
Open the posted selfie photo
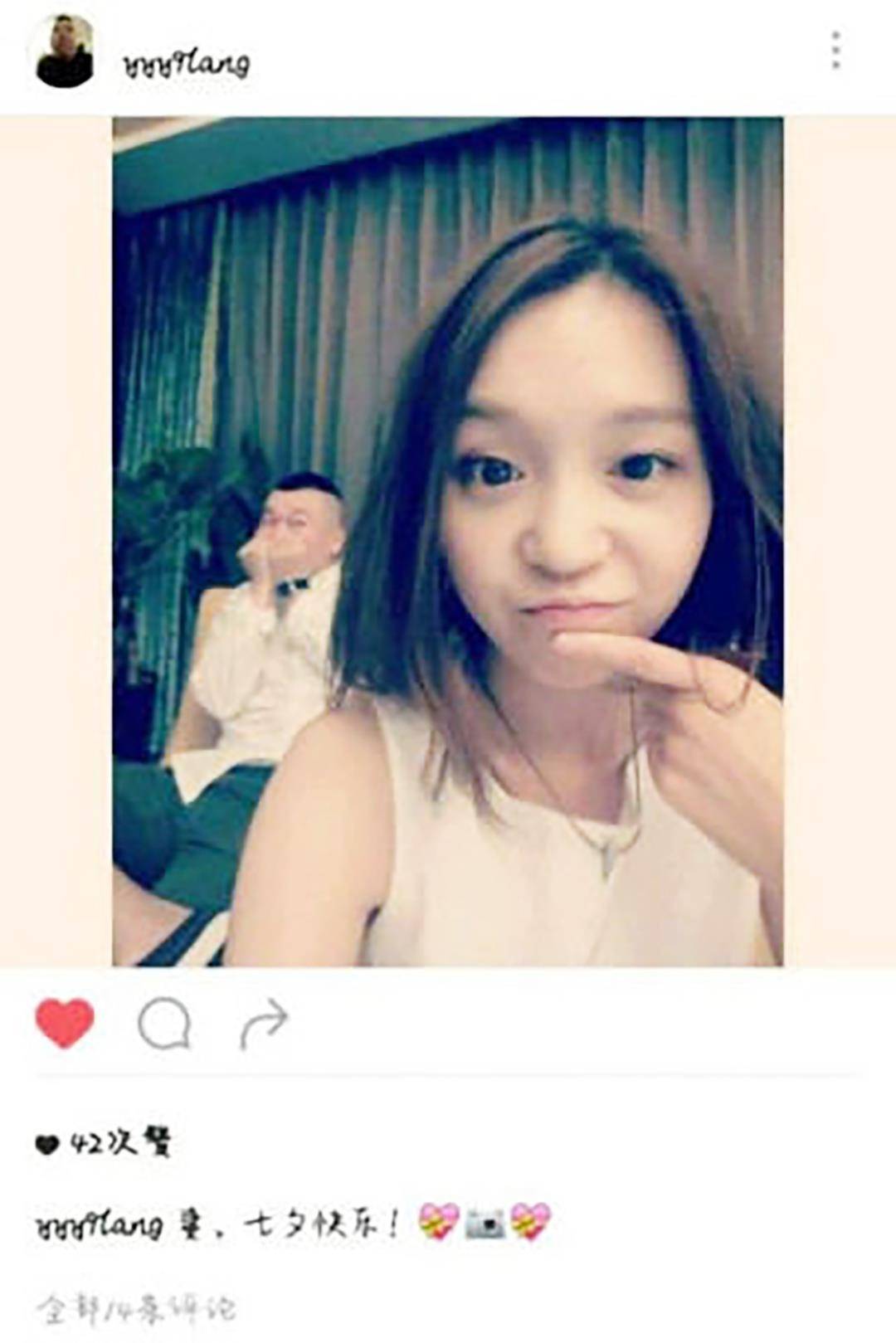[448, 542]
